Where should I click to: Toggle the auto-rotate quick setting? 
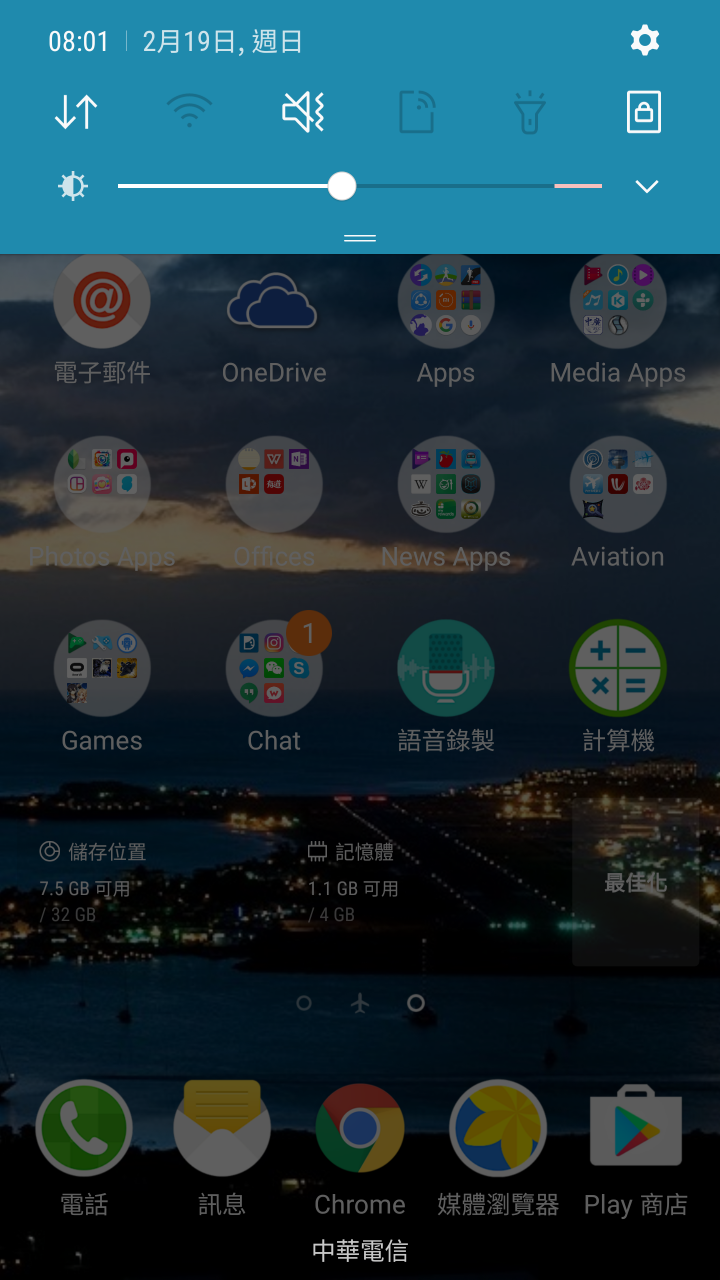pyautogui.click(x=417, y=112)
